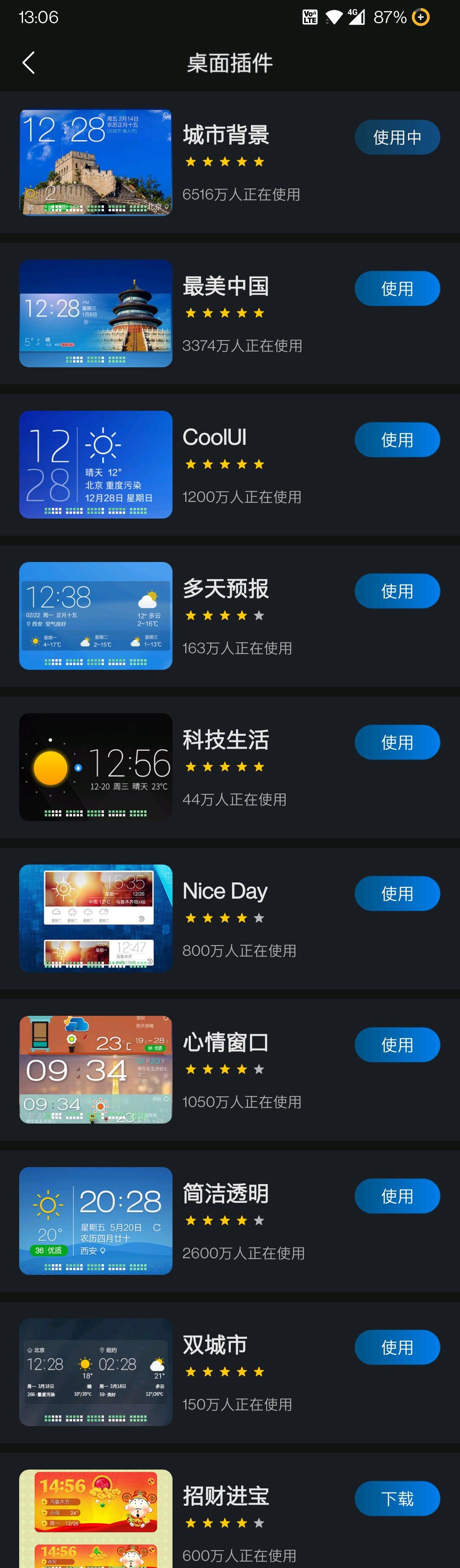Apply the 最美中国 widget with 使用
This screenshot has height=1568, width=460.
397,288
